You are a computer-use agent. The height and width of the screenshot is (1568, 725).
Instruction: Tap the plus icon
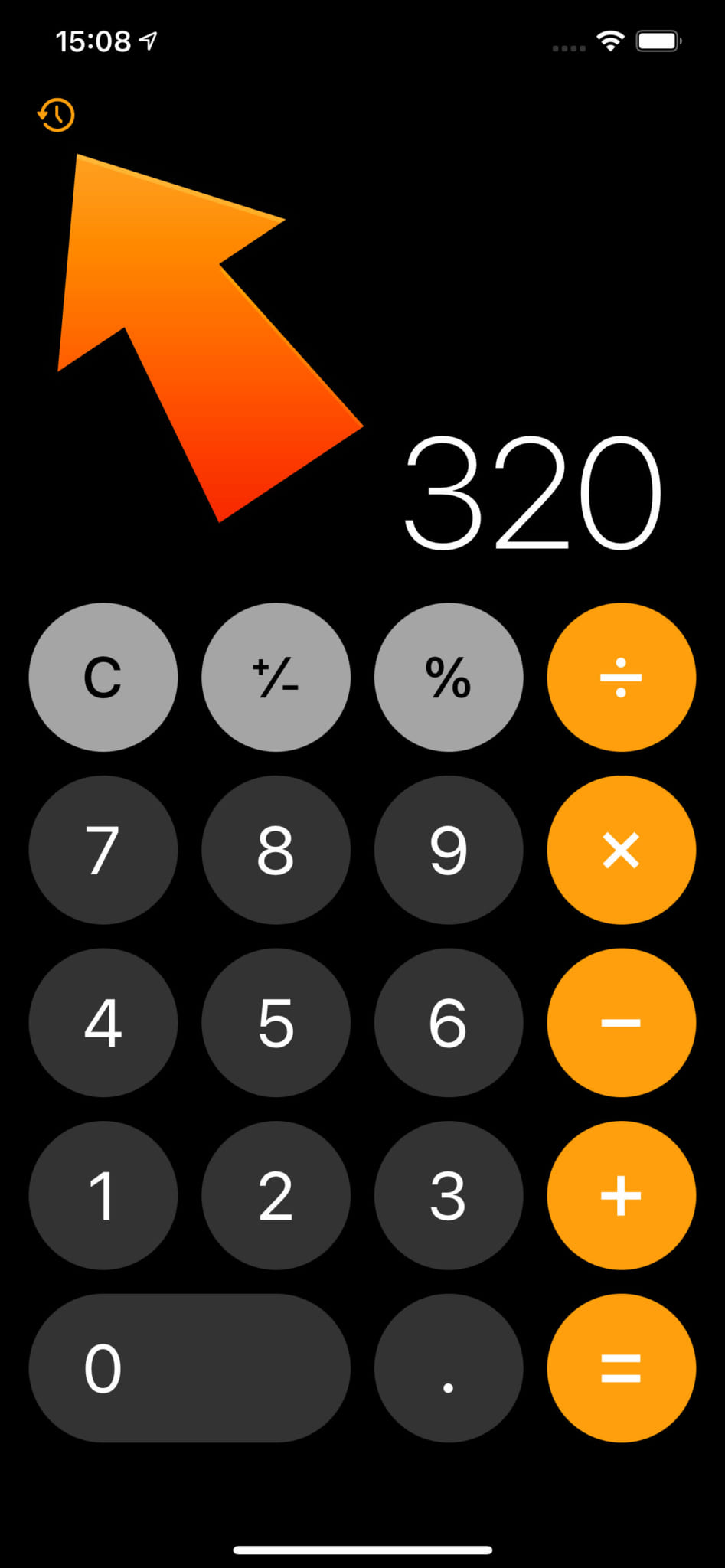(621, 1196)
